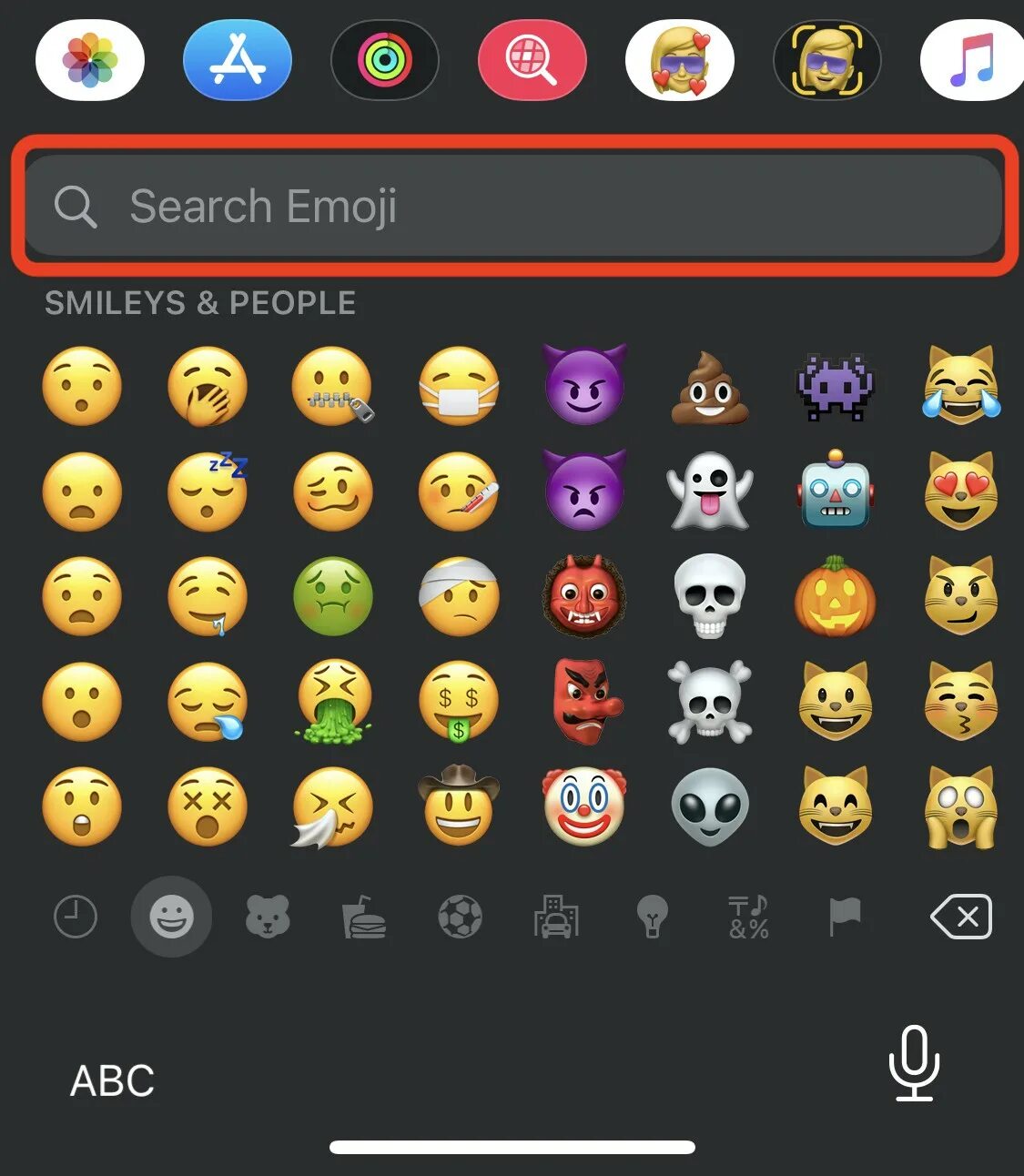This screenshot has width=1024, height=1176.
Task: Switch to Activity soccer ball category
Action: coord(460,917)
